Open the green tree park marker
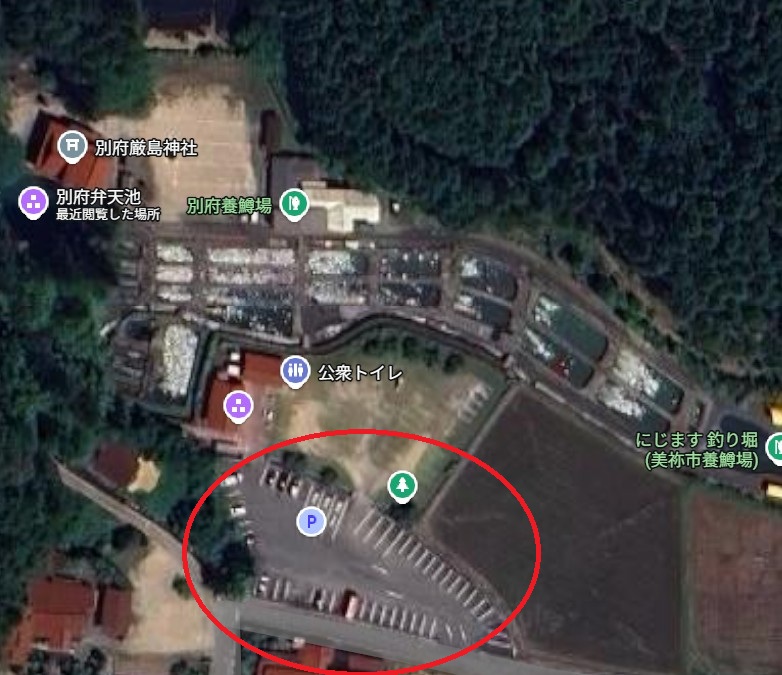This screenshot has height=675, width=782. [402, 486]
